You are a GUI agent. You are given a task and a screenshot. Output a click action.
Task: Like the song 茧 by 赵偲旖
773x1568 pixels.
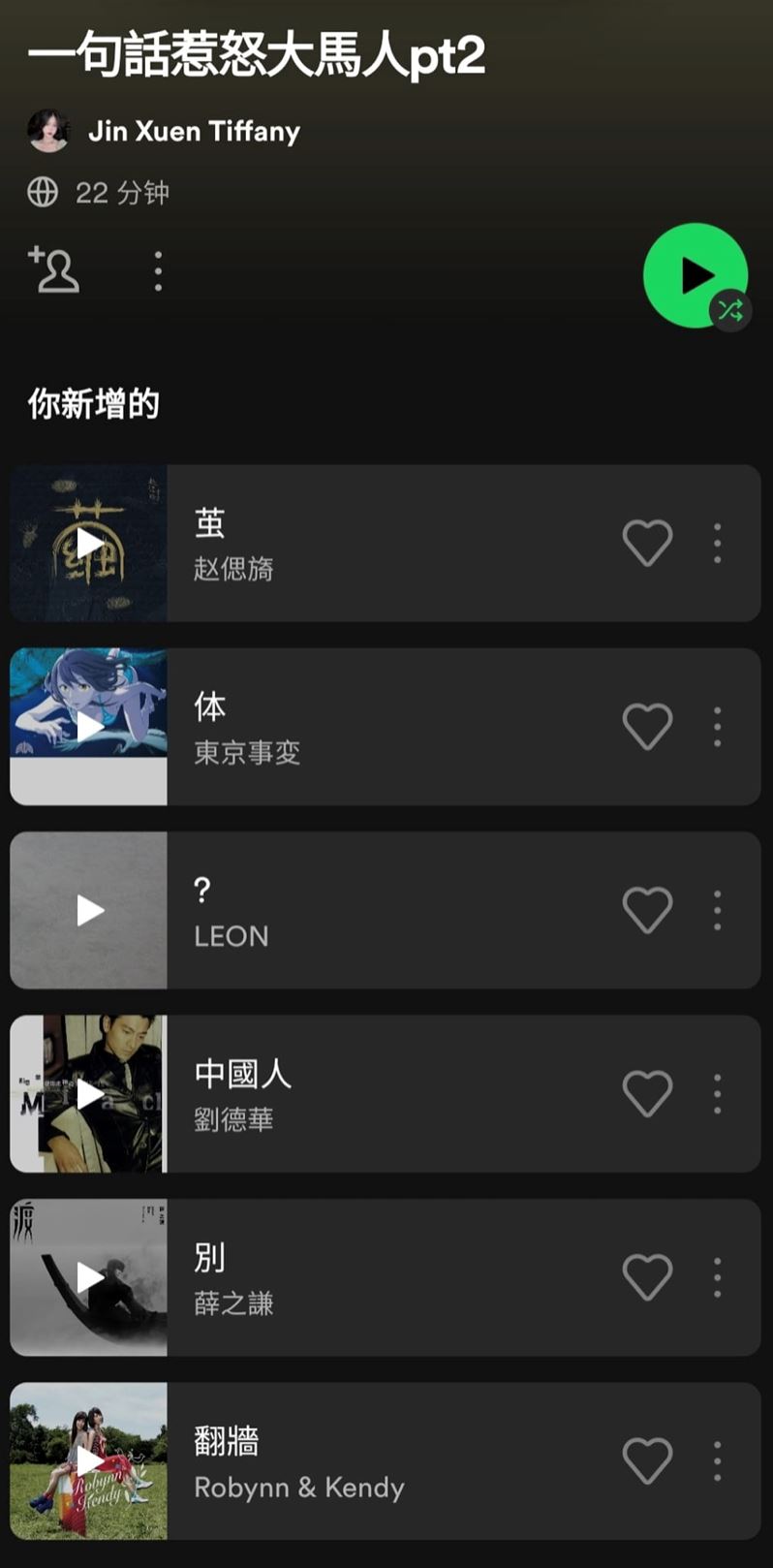pyautogui.click(x=647, y=543)
